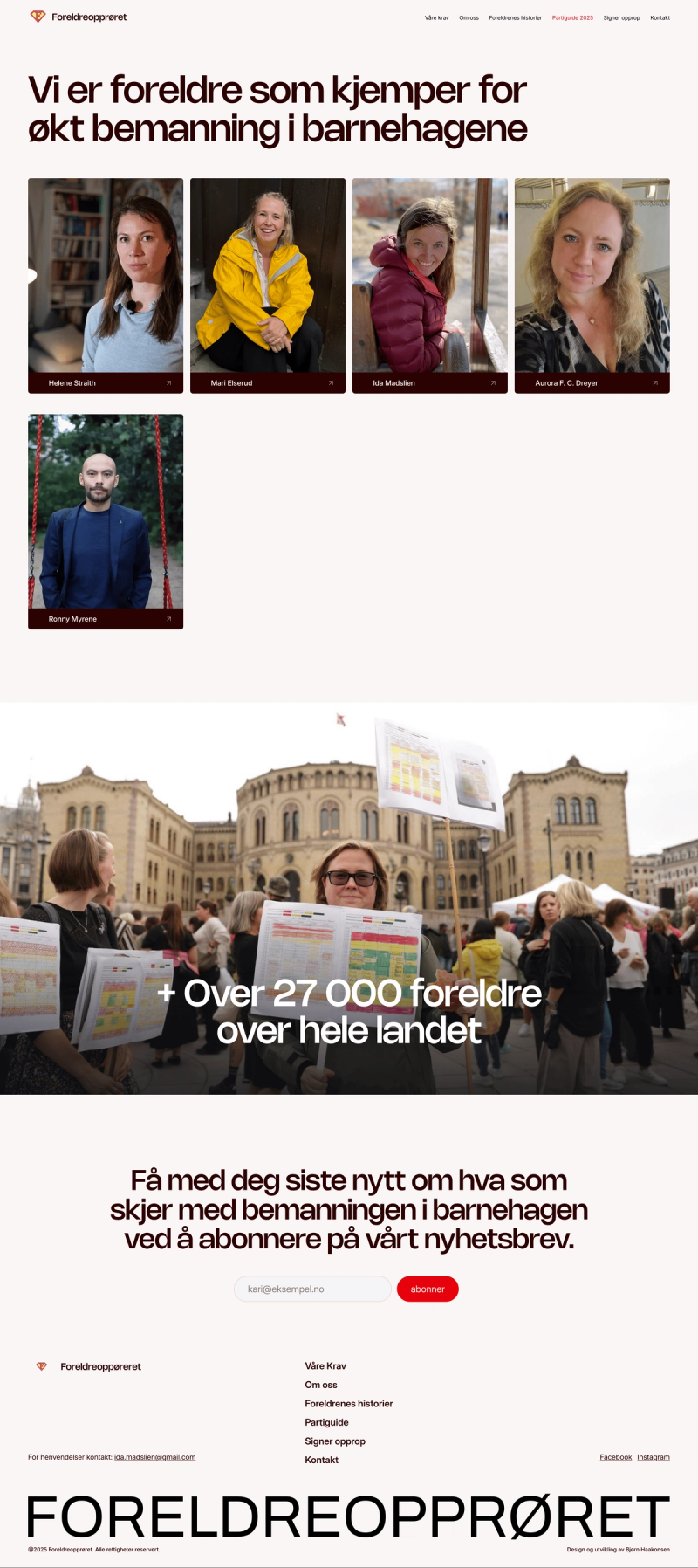The width and height of the screenshot is (698, 1568).
Task: Email ida.madslien@gmail.com contact link
Action: coord(154,1457)
